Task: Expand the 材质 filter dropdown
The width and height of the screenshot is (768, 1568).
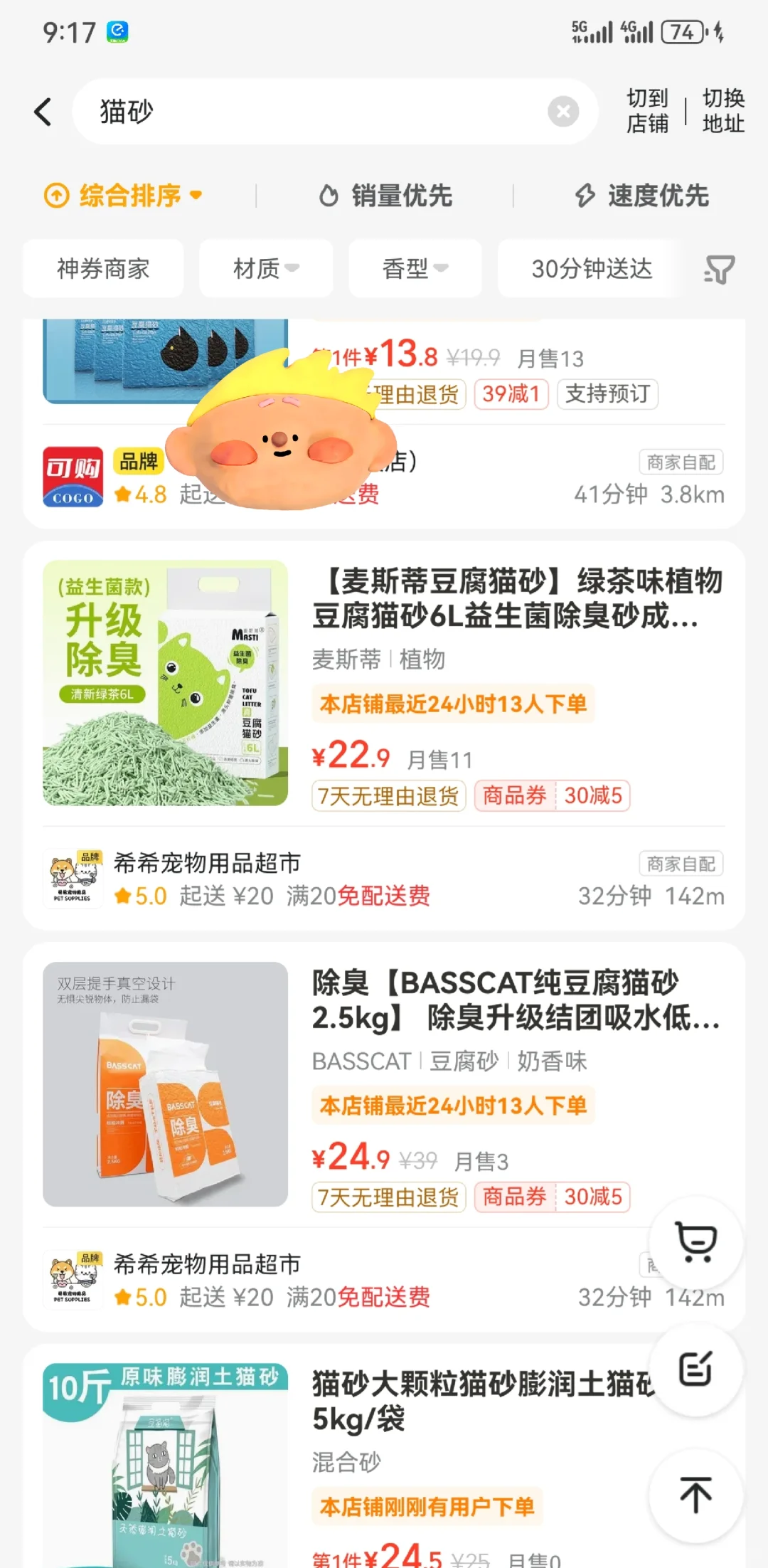Action: point(266,269)
